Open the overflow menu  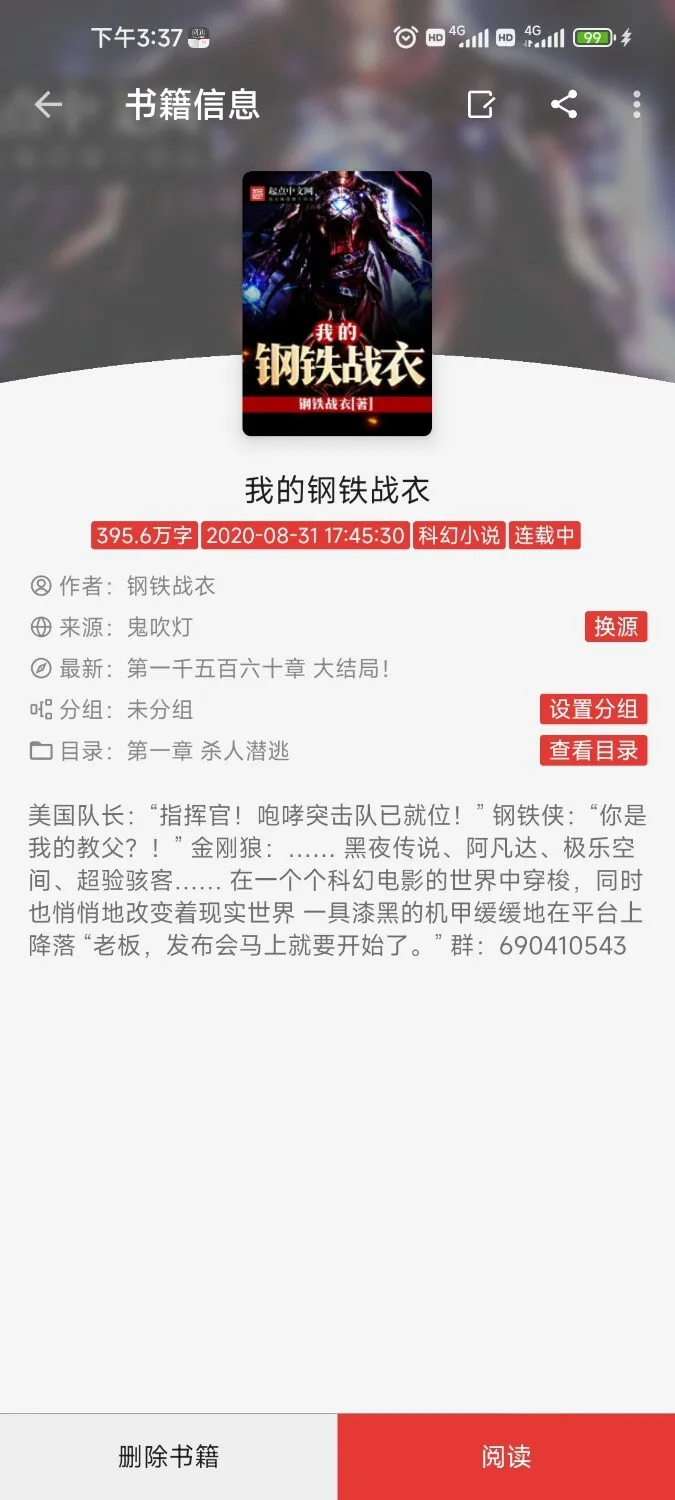click(636, 105)
